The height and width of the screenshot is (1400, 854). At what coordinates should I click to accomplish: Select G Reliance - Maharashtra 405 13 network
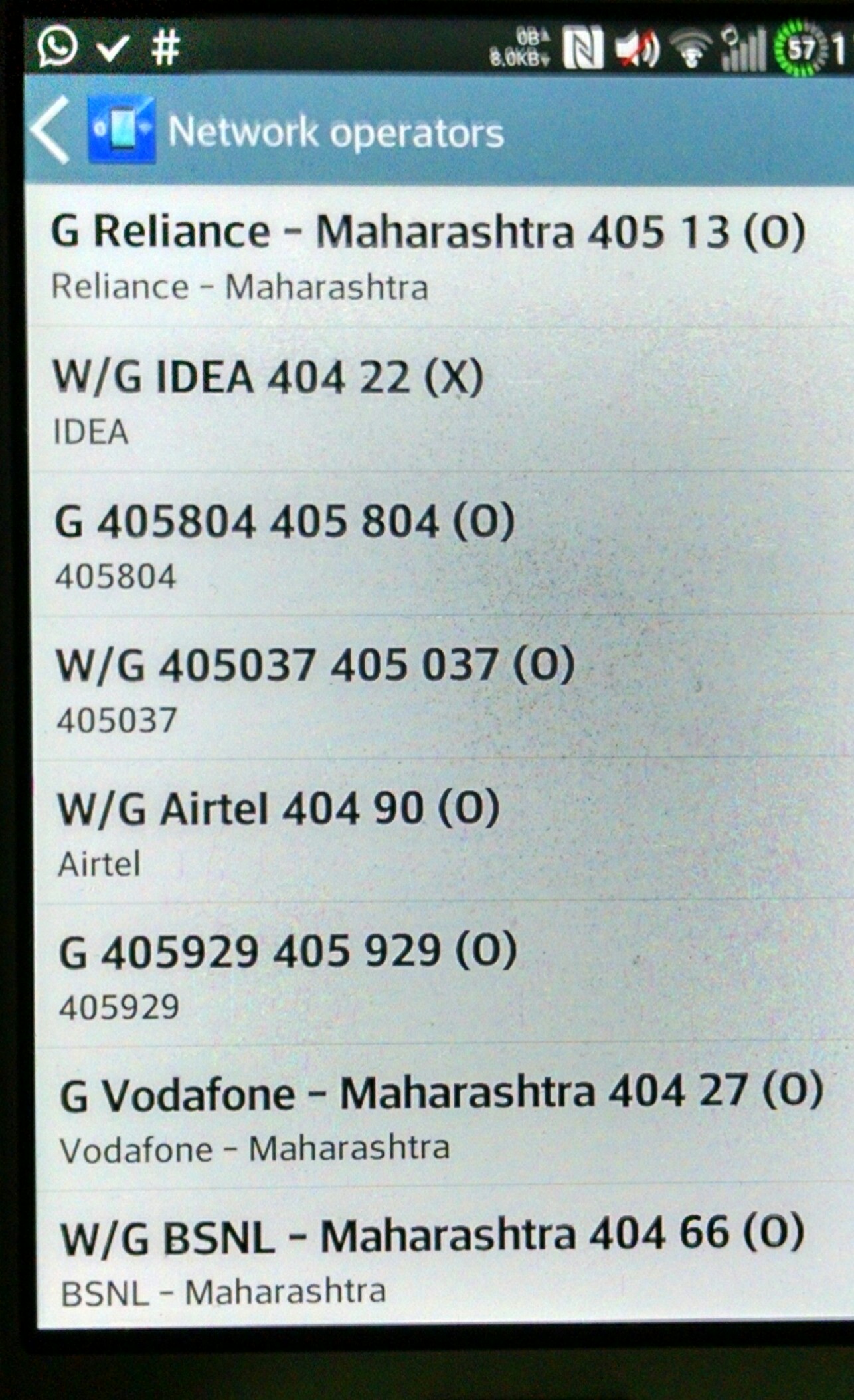pos(439,256)
